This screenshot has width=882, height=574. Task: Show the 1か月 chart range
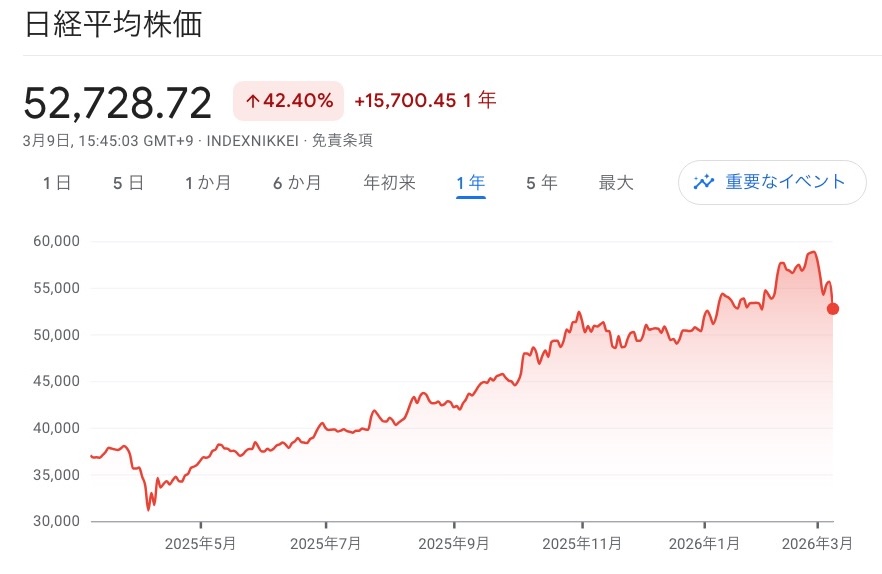pyautogui.click(x=208, y=183)
